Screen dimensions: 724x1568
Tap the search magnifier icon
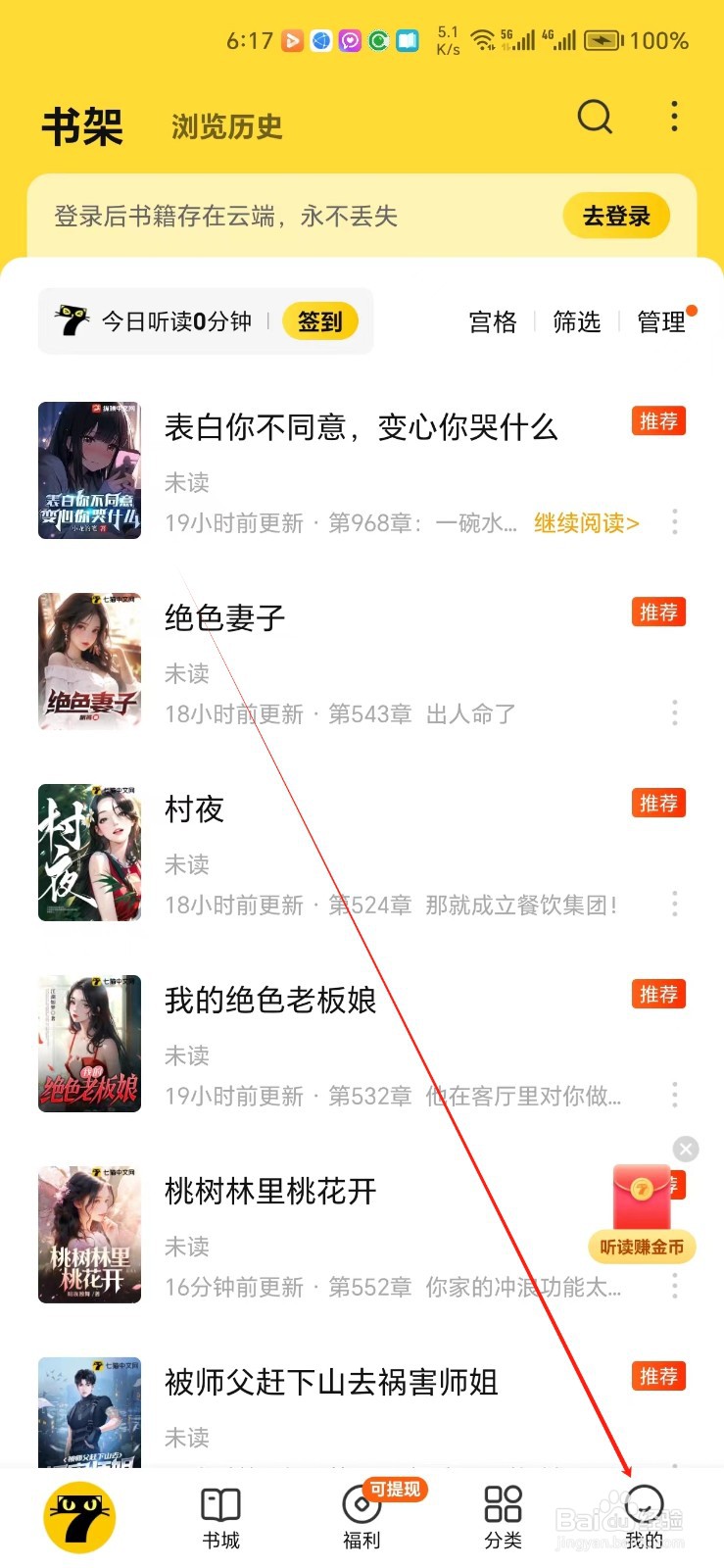[x=595, y=118]
